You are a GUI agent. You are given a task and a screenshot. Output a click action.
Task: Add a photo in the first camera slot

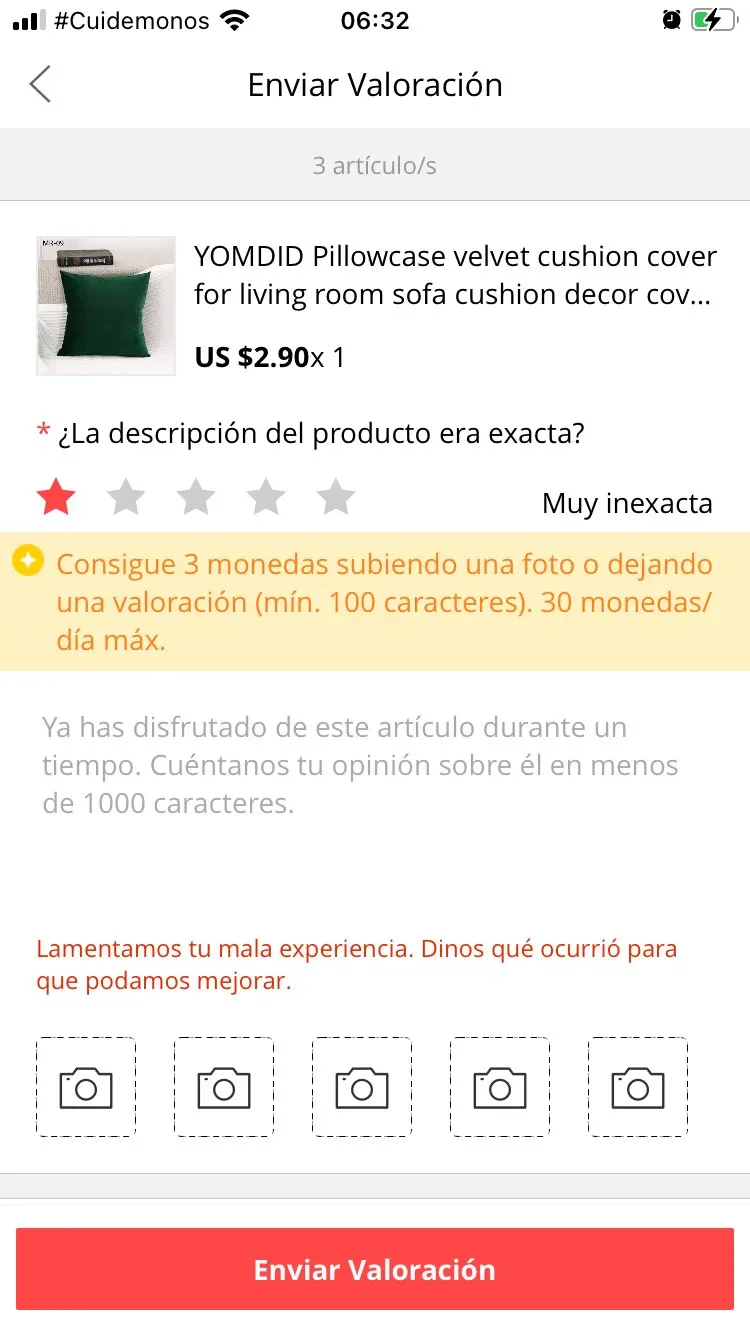coord(86,1087)
